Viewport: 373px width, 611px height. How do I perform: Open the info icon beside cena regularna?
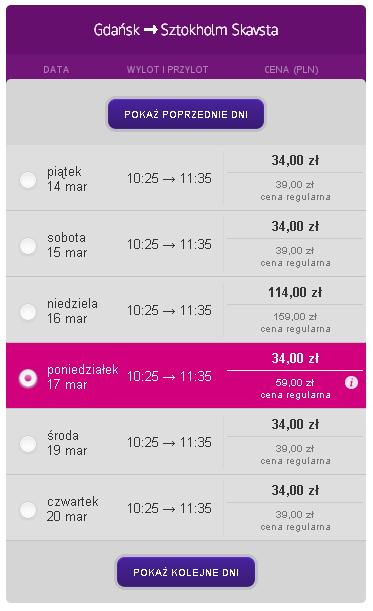pyautogui.click(x=351, y=383)
